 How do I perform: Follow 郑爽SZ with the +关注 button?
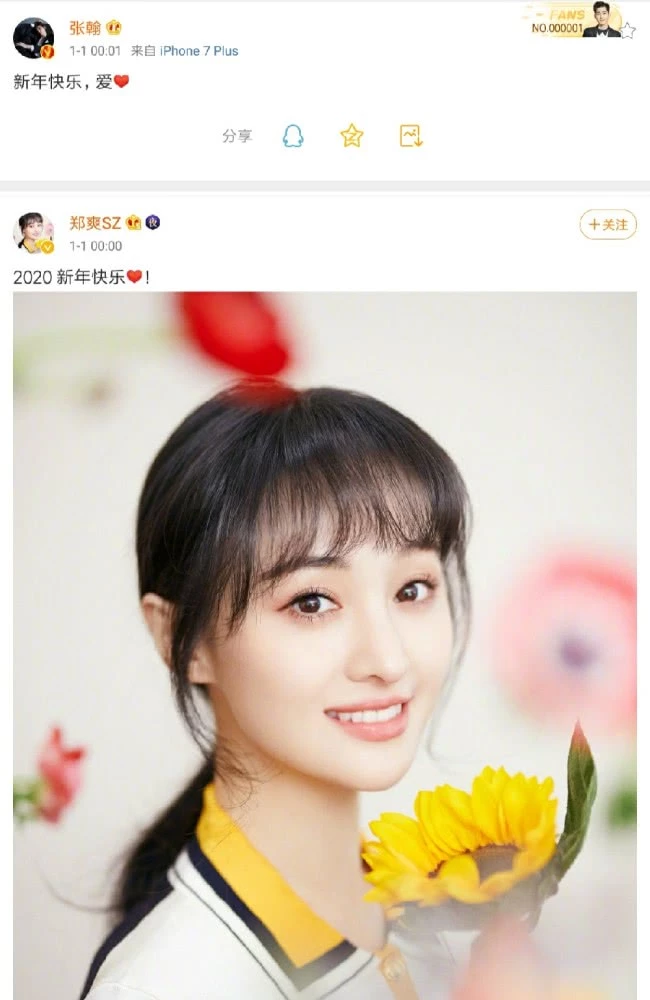click(608, 225)
